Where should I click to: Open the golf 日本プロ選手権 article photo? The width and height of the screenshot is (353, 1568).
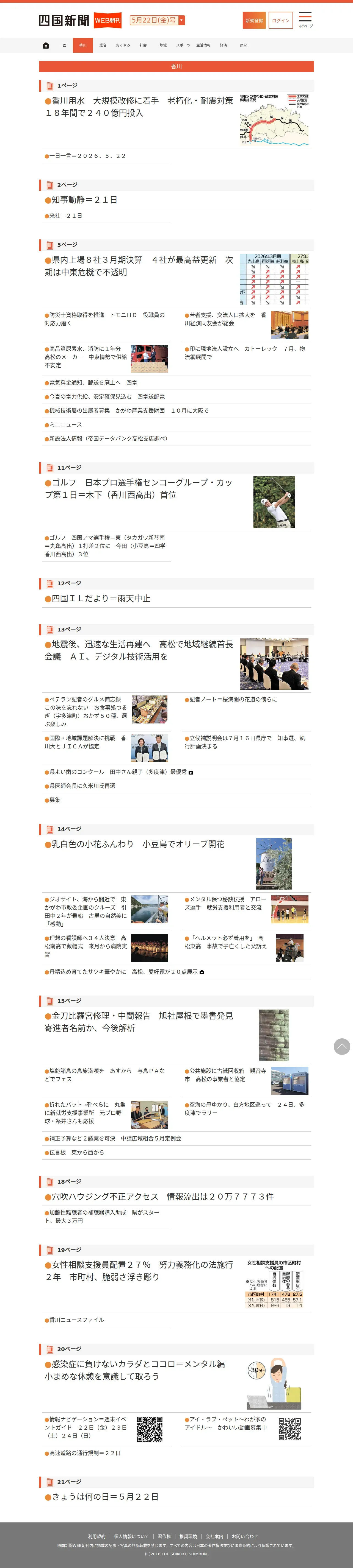pos(274,502)
